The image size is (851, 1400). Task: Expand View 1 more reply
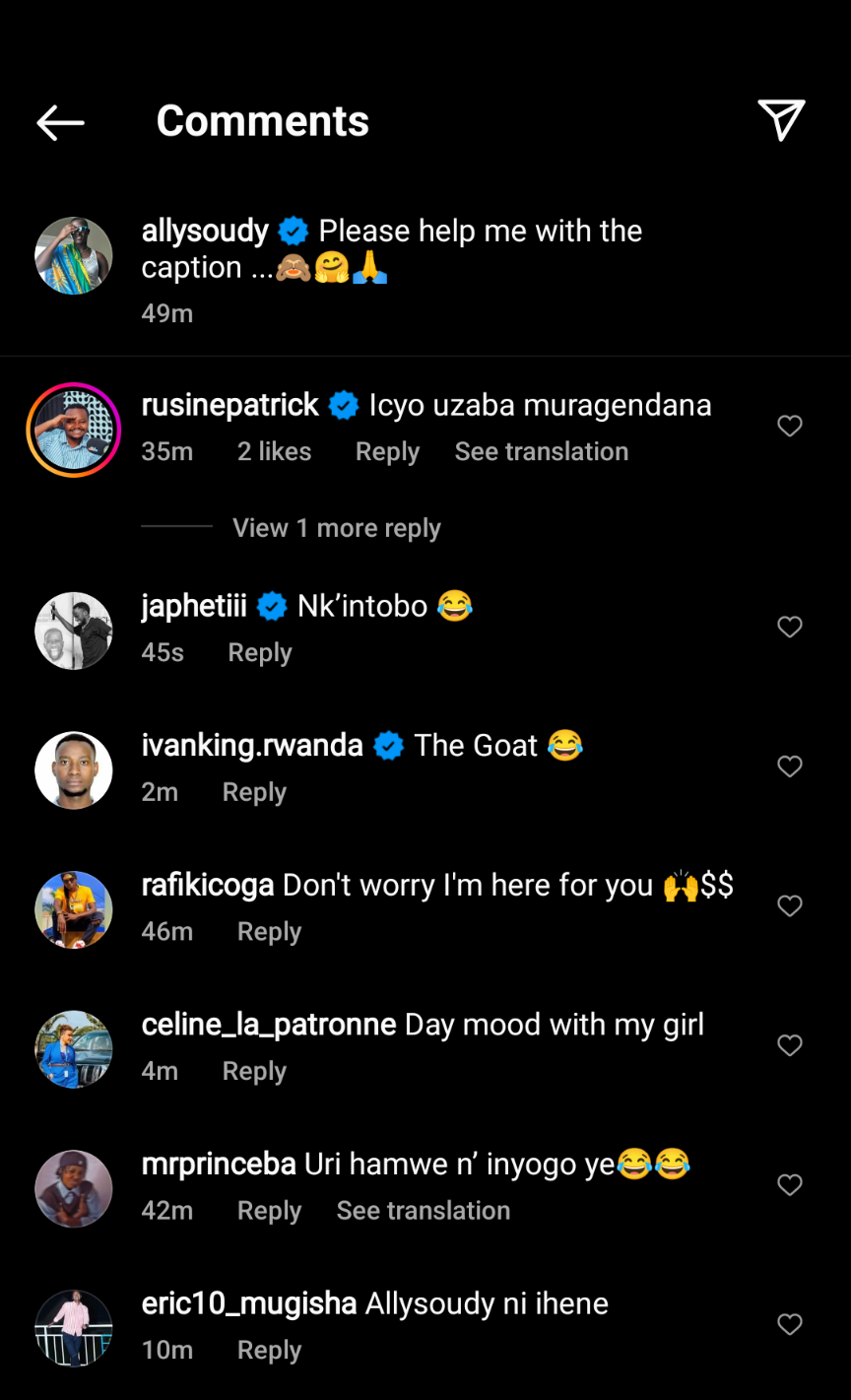click(336, 528)
